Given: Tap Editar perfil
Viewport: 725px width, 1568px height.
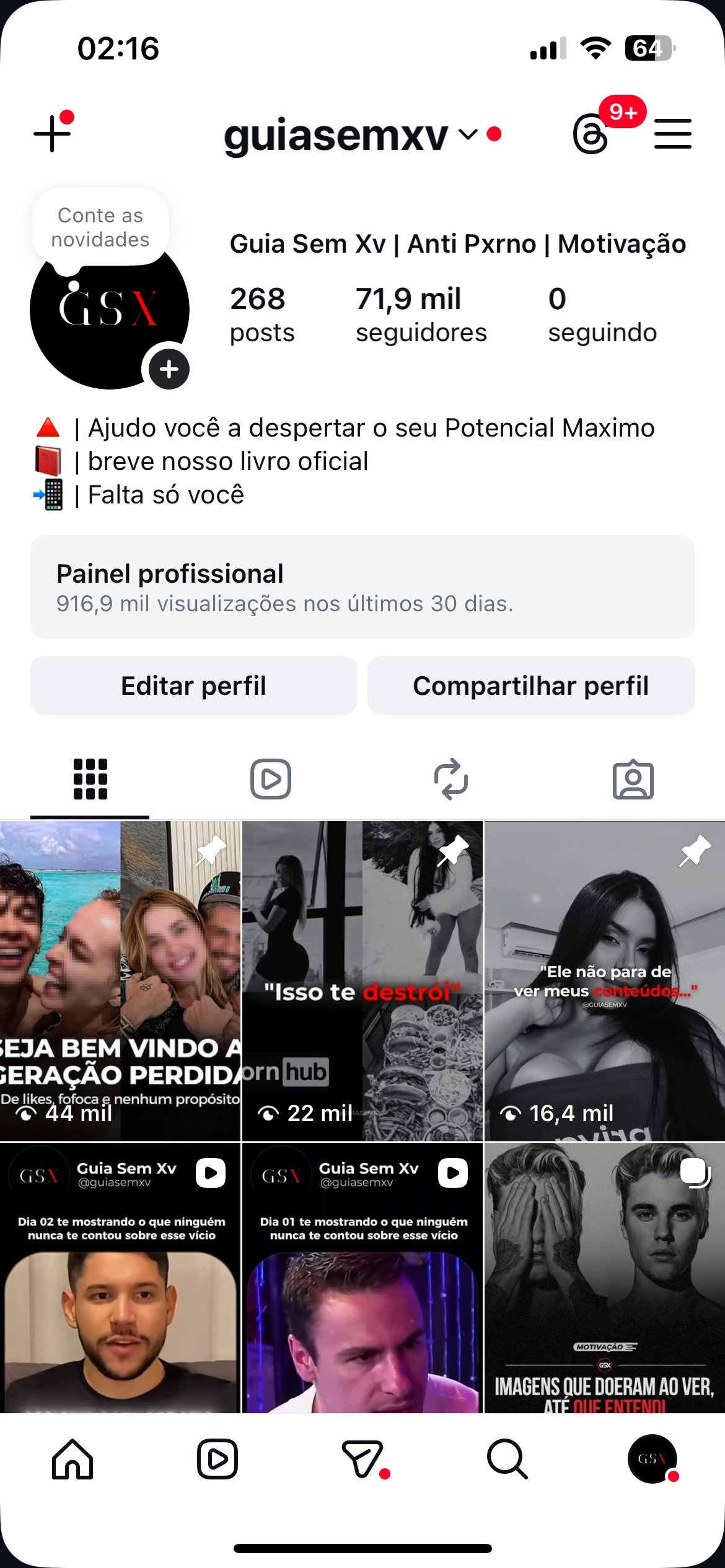Looking at the screenshot, I should pyautogui.click(x=193, y=686).
